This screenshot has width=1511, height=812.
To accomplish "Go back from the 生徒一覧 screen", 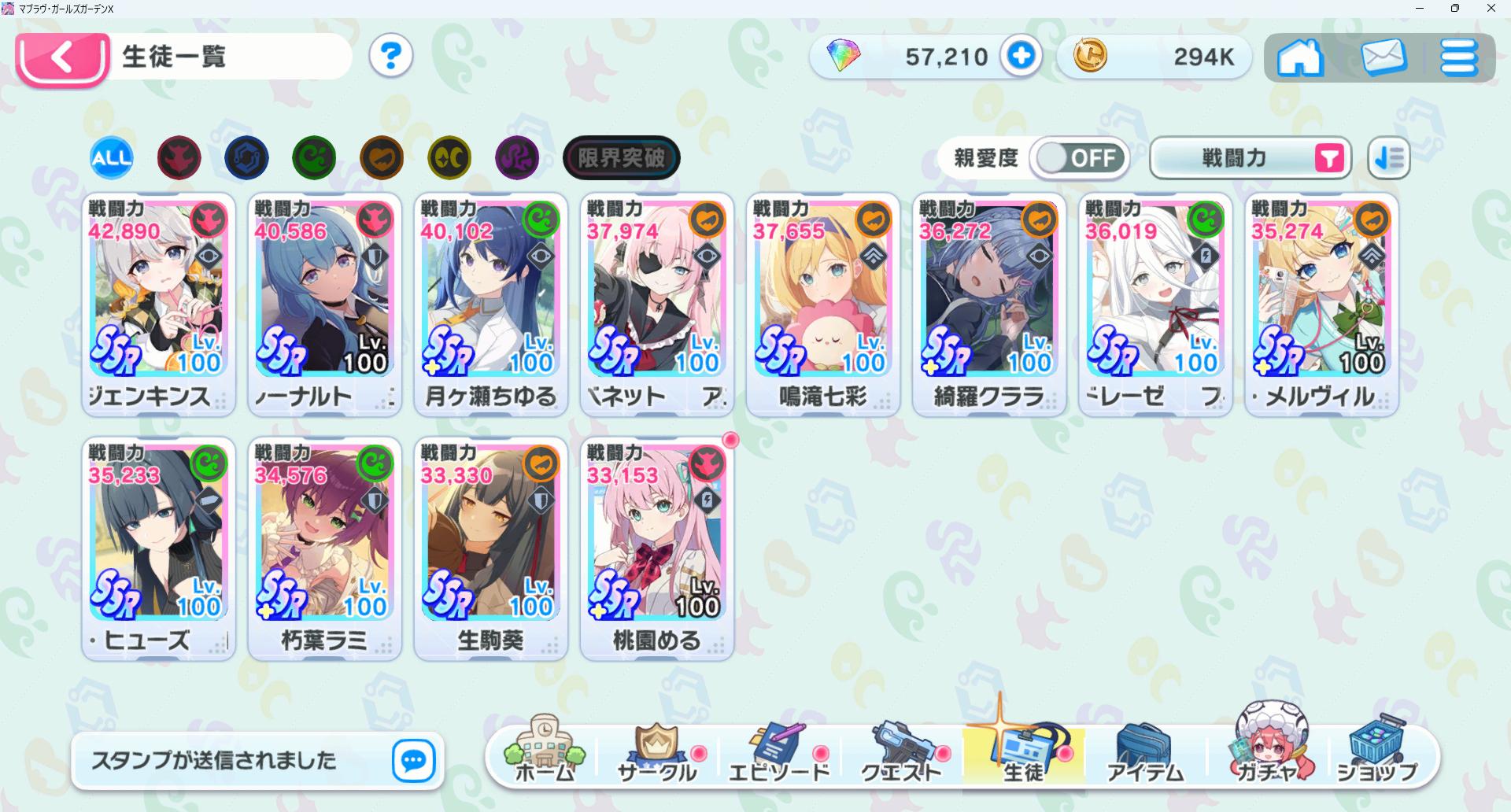I will coord(61,58).
